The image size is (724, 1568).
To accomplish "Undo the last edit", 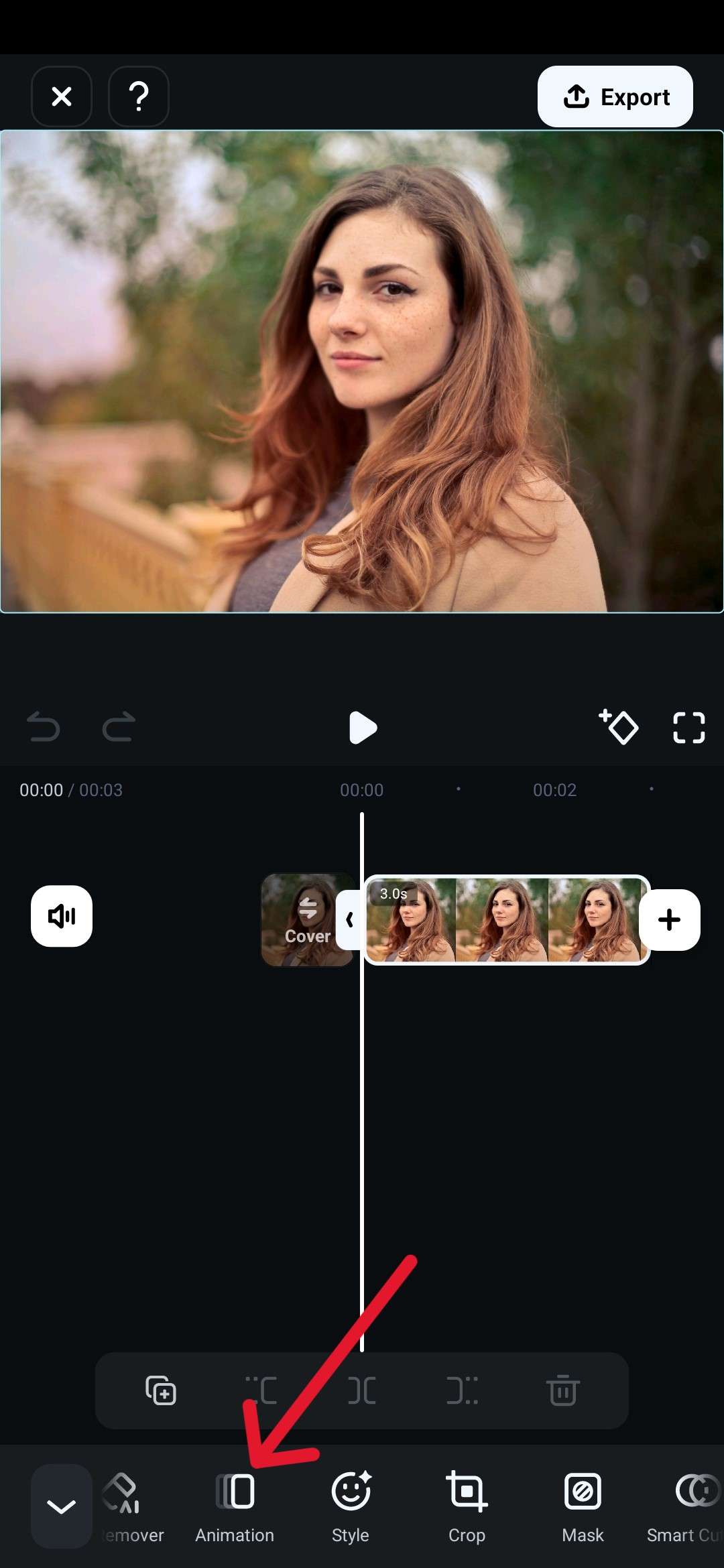I will [x=44, y=727].
